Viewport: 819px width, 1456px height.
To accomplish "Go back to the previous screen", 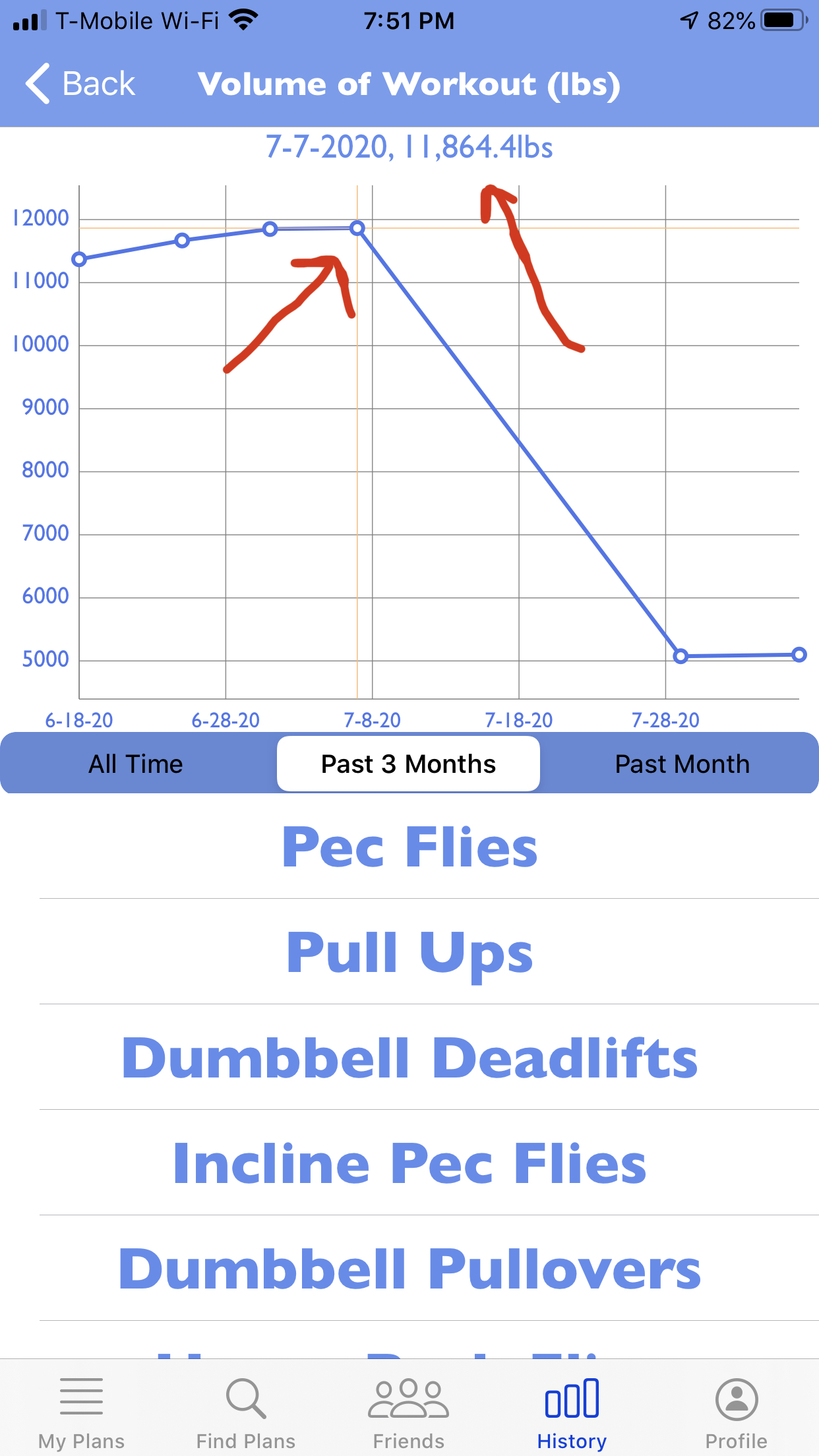I will pos(80,84).
